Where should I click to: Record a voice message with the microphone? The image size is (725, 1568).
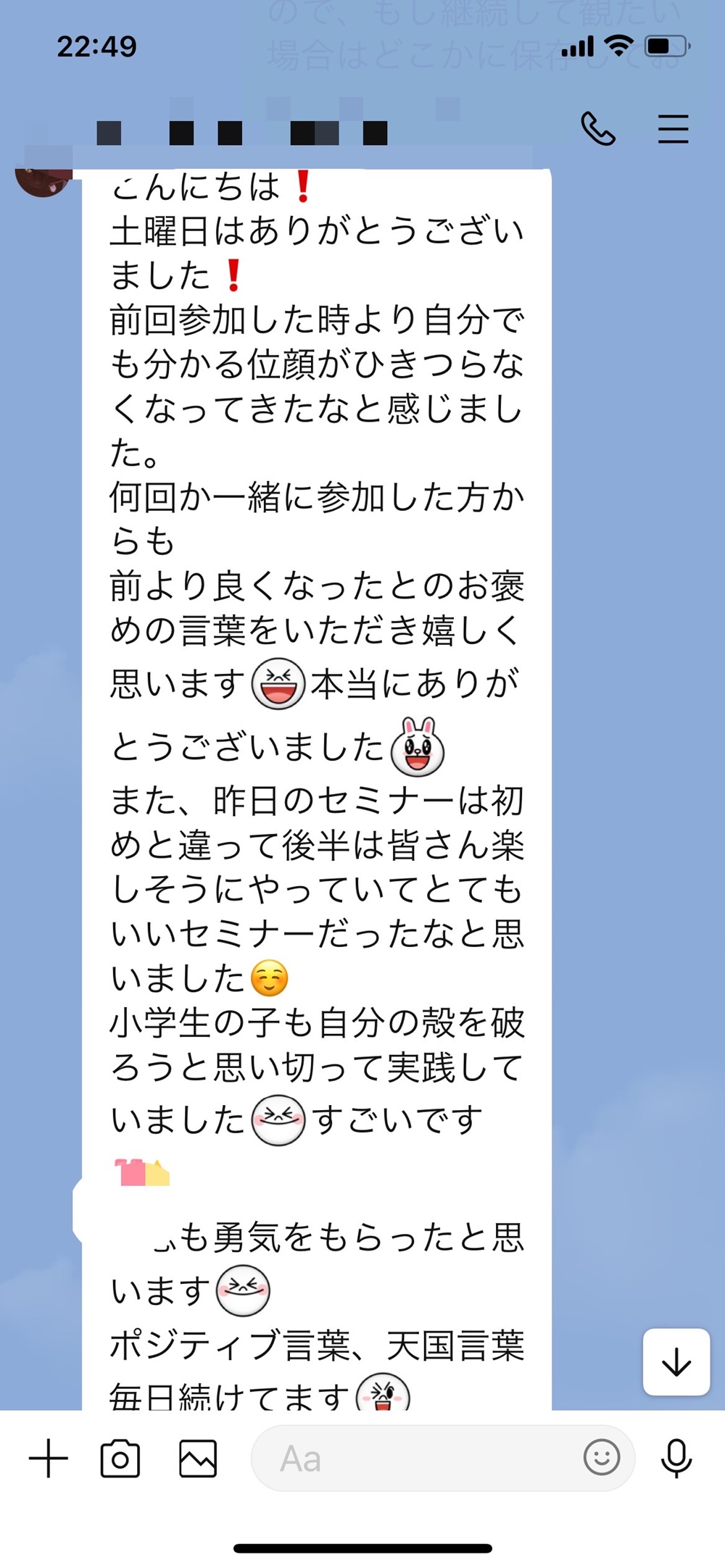click(x=676, y=1458)
